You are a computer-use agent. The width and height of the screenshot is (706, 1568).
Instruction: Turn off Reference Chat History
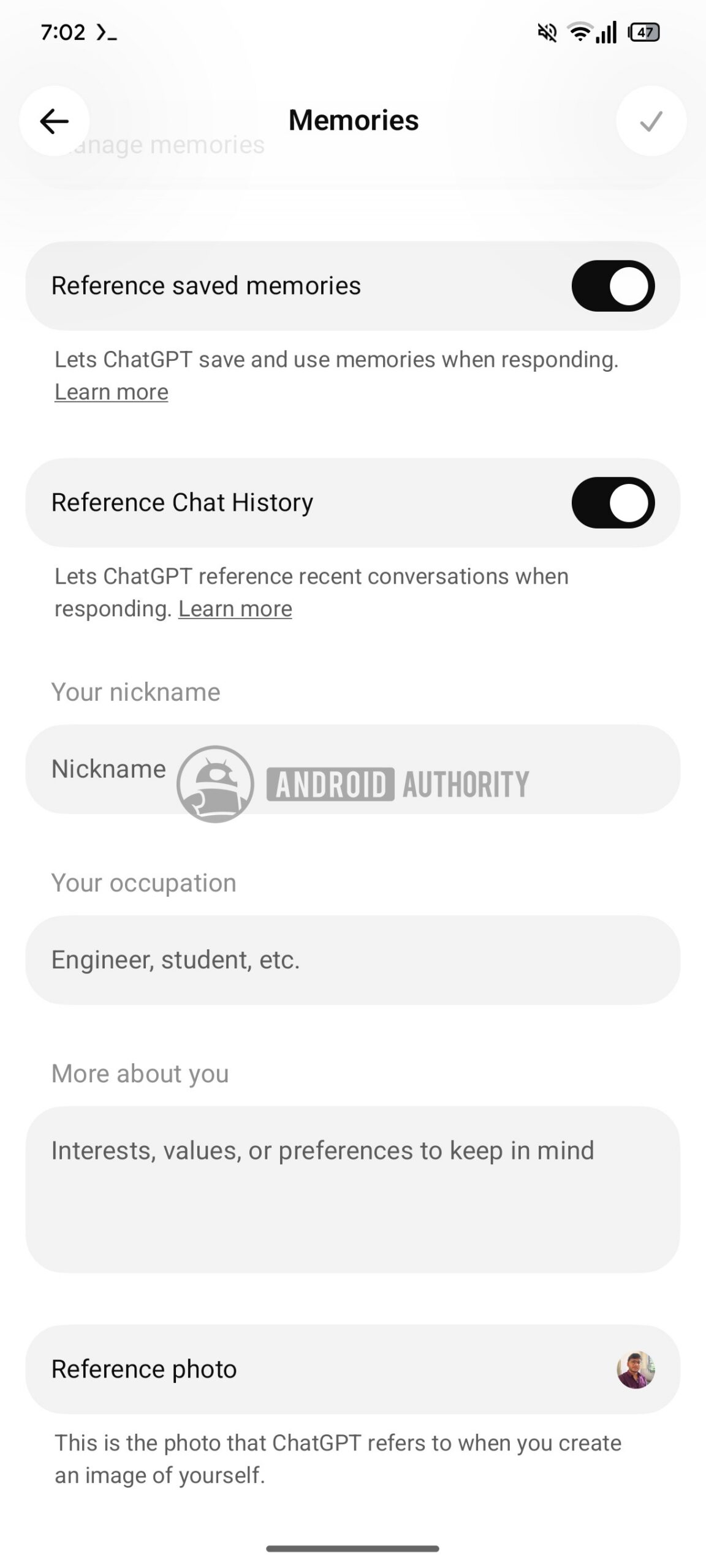(x=612, y=502)
